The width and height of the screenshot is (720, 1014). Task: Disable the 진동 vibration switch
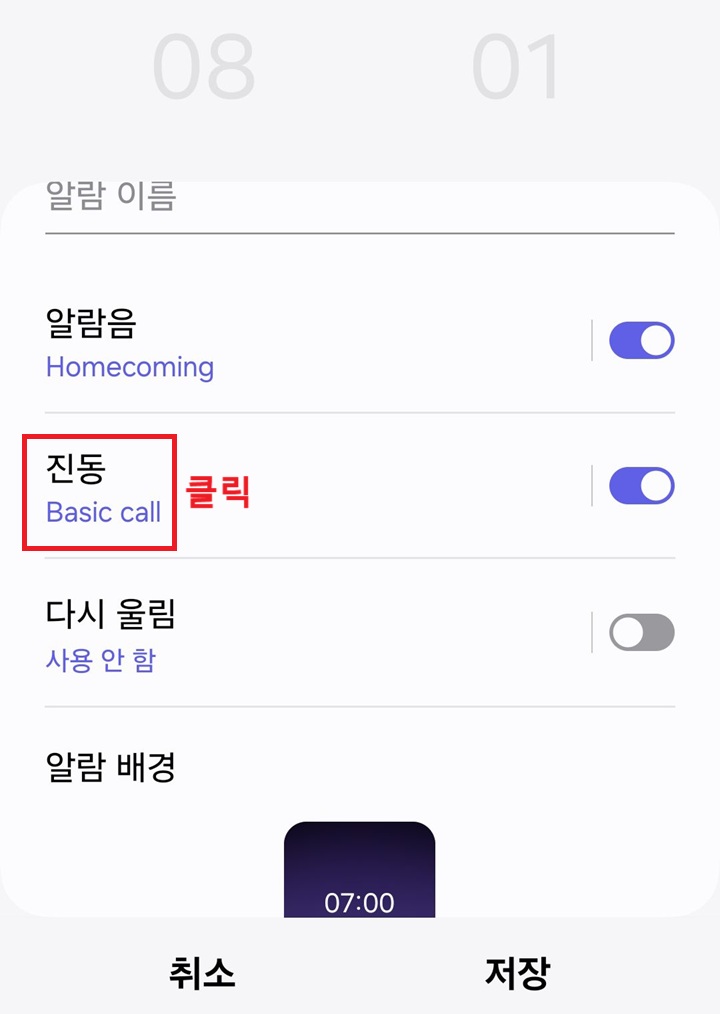(640, 486)
